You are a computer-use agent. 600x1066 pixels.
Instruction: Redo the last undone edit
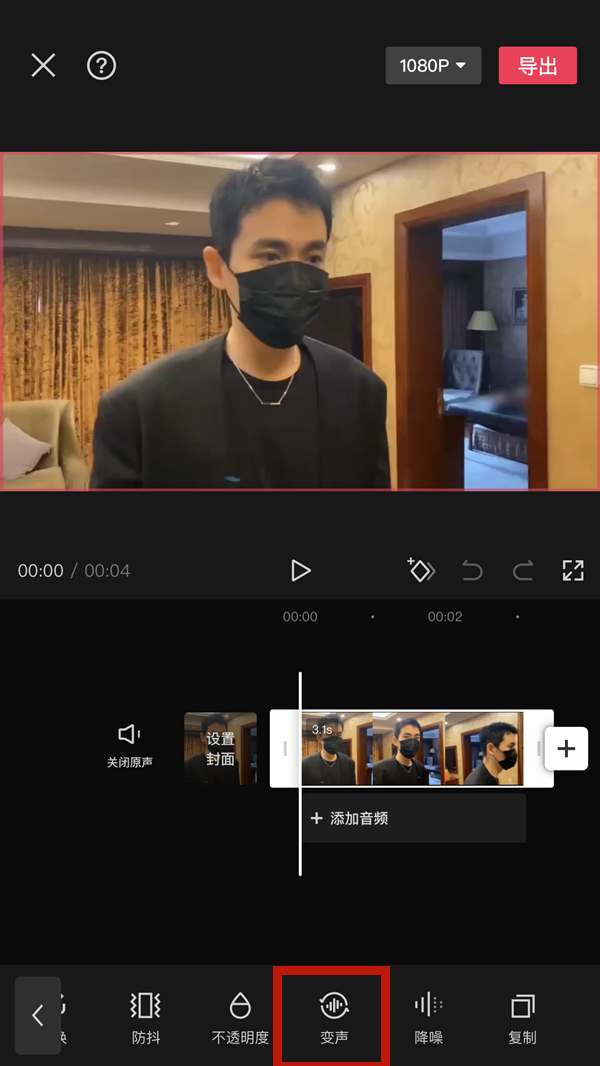click(x=523, y=571)
